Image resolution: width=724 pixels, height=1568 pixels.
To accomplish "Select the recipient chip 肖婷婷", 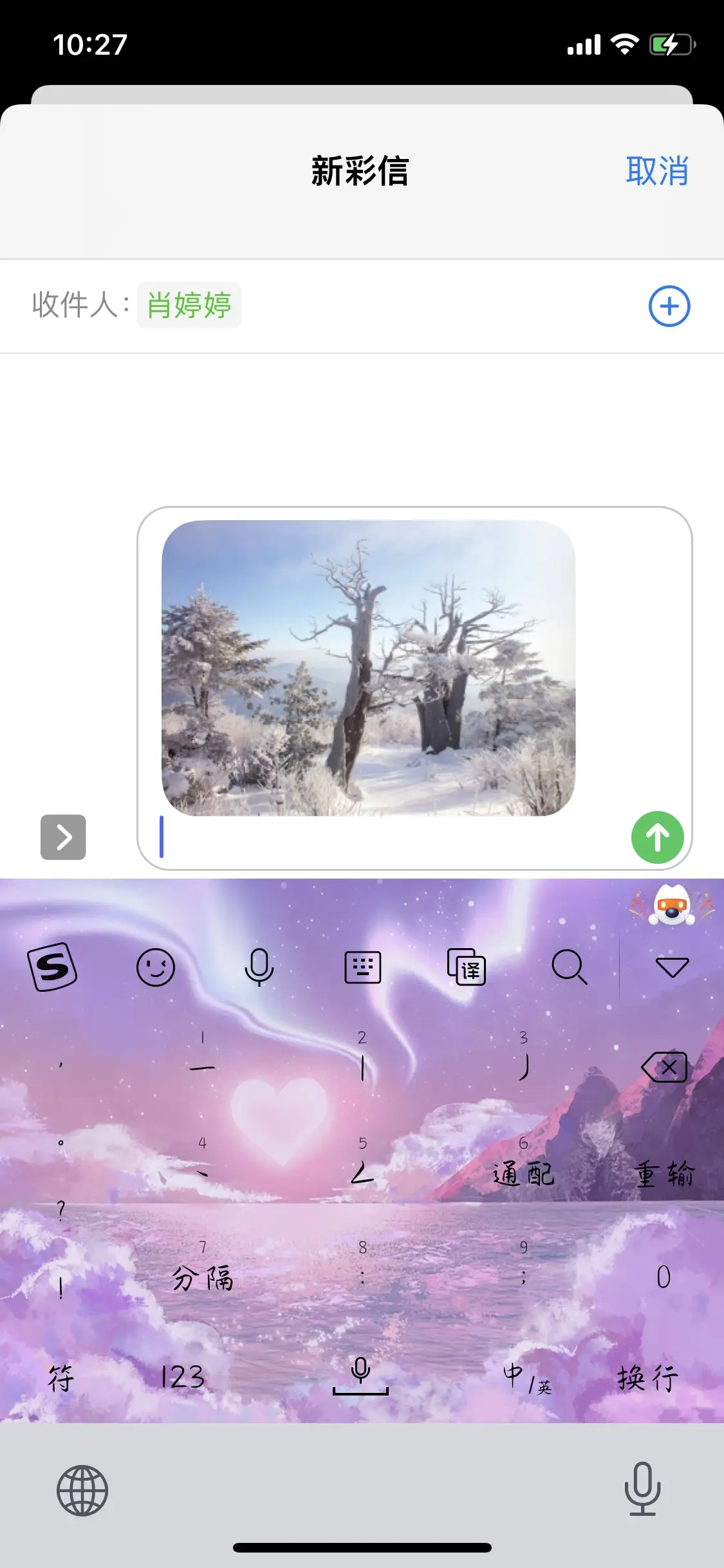I will pos(189,305).
